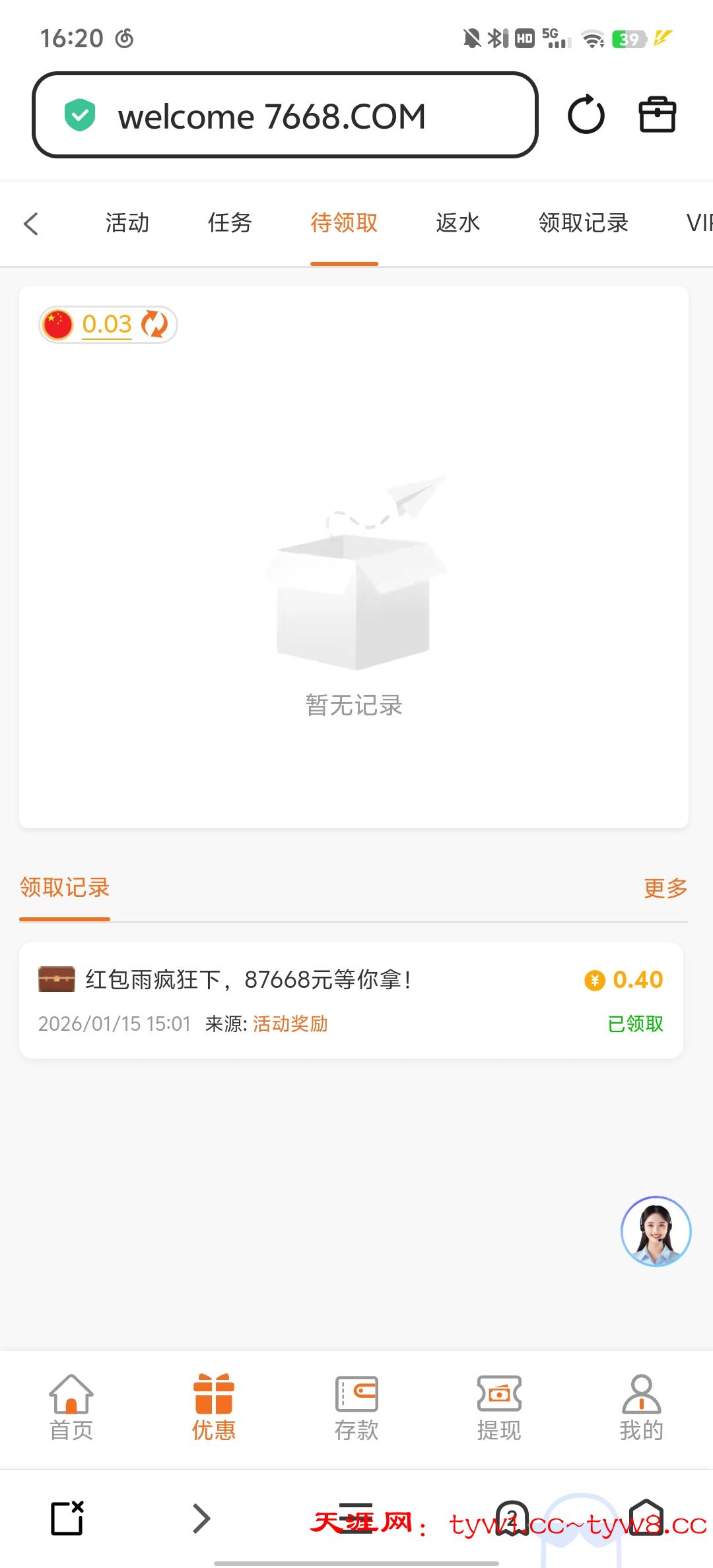
Task: Open the 提现 withdrawal page
Action: point(499,1407)
